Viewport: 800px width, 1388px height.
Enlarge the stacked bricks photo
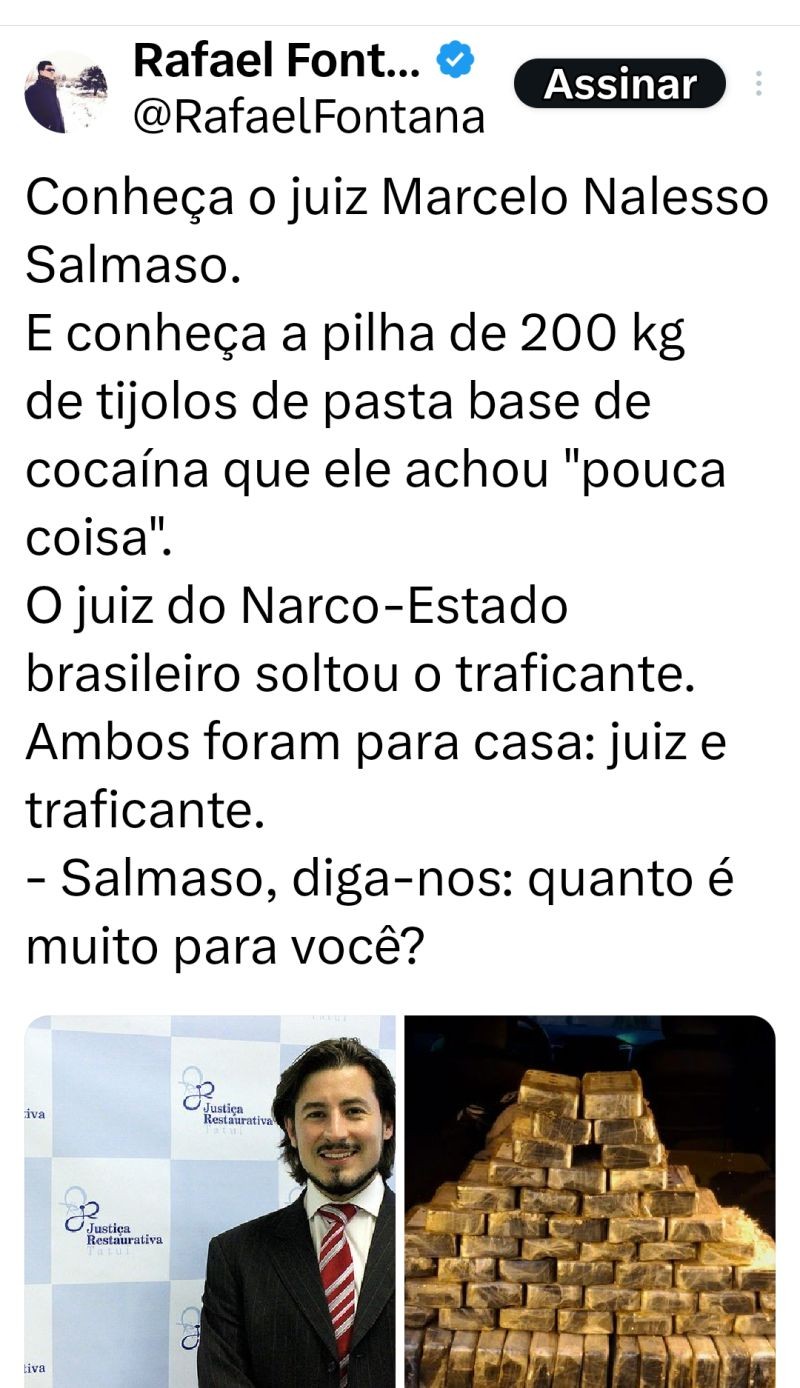click(589, 1200)
